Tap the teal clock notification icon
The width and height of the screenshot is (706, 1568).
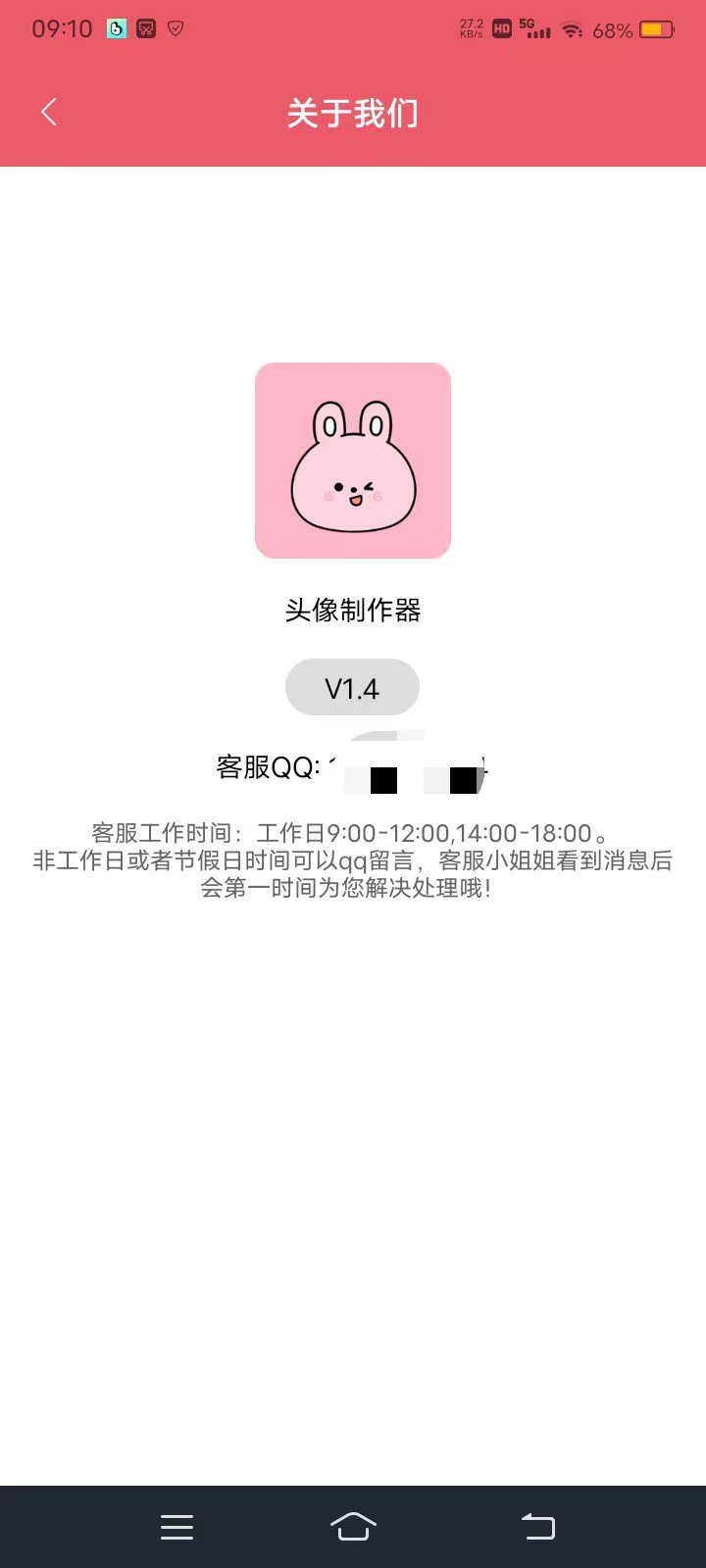(114, 28)
